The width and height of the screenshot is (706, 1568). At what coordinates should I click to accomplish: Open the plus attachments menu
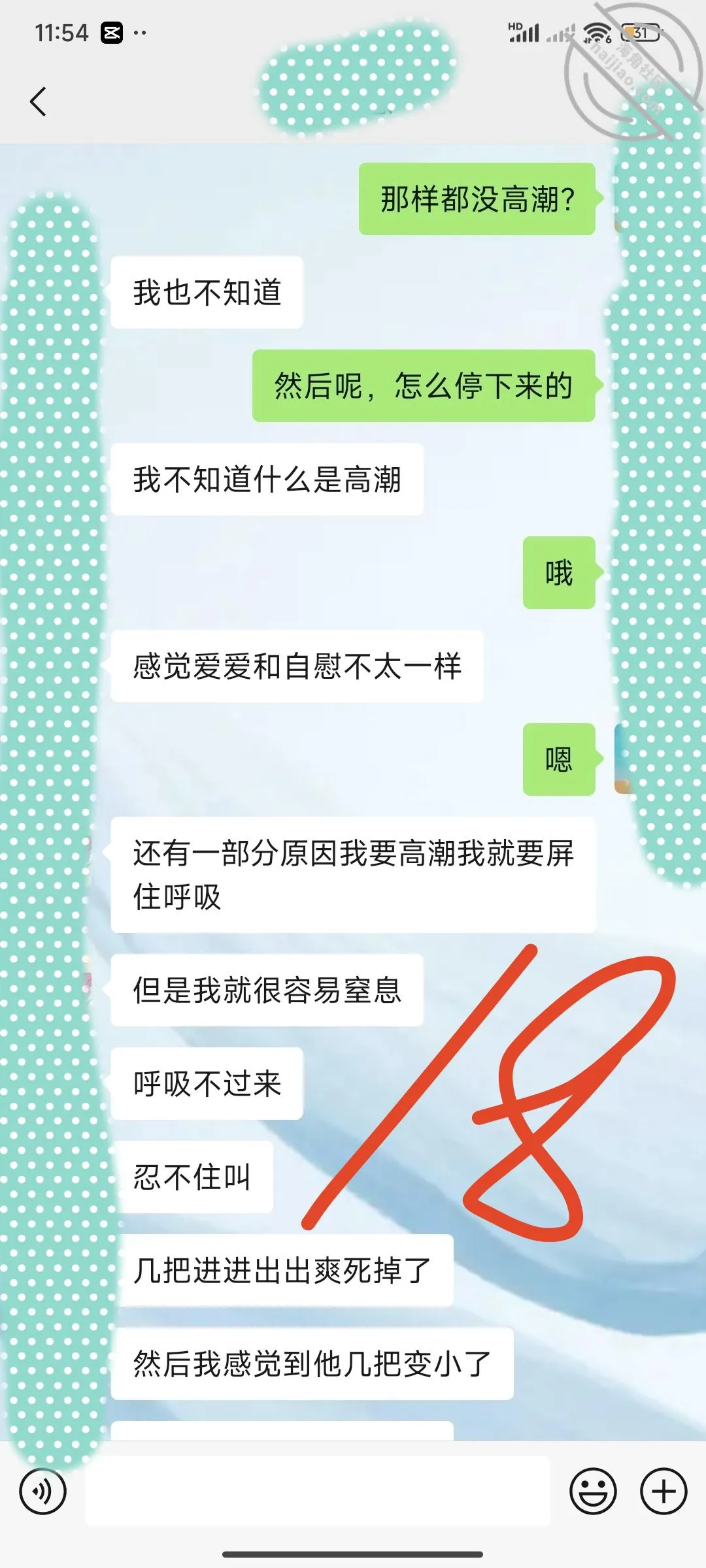pyautogui.click(x=664, y=1491)
